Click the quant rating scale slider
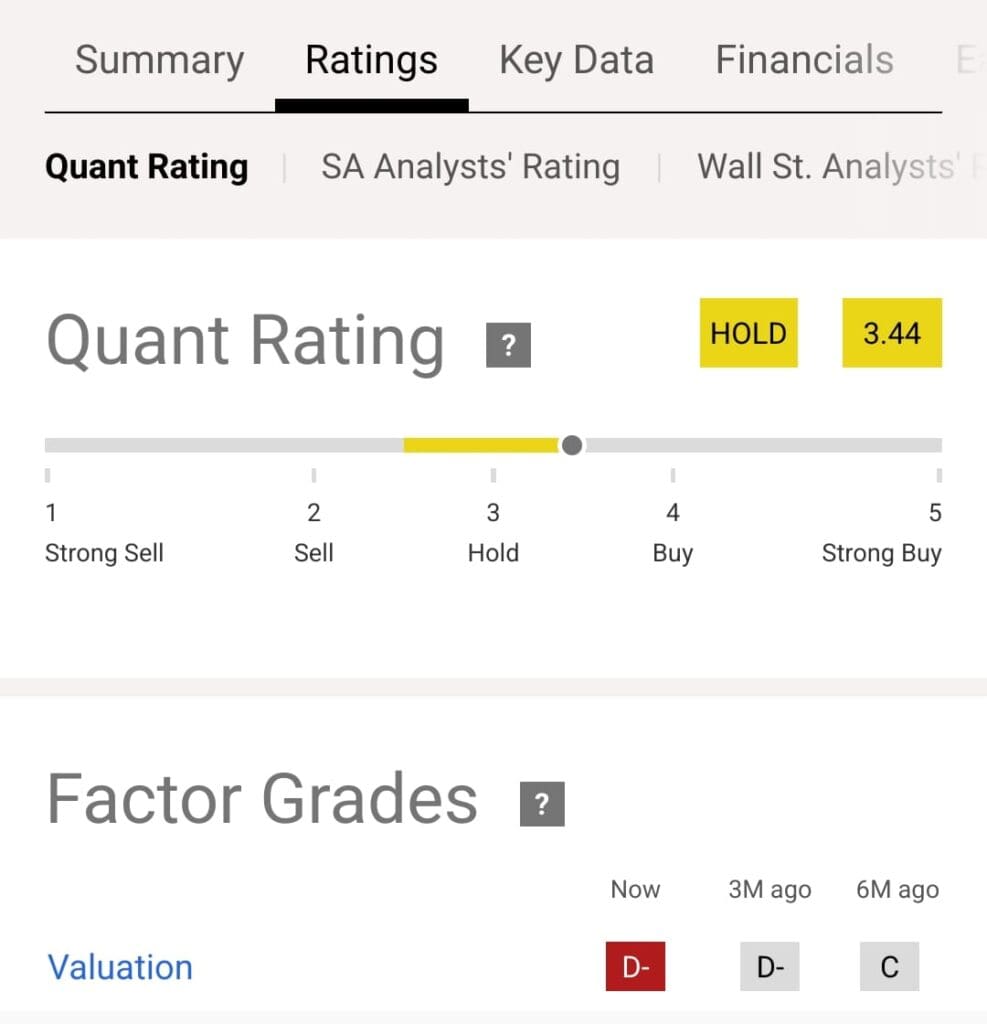Image resolution: width=987 pixels, height=1024 pixels. click(492, 444)
